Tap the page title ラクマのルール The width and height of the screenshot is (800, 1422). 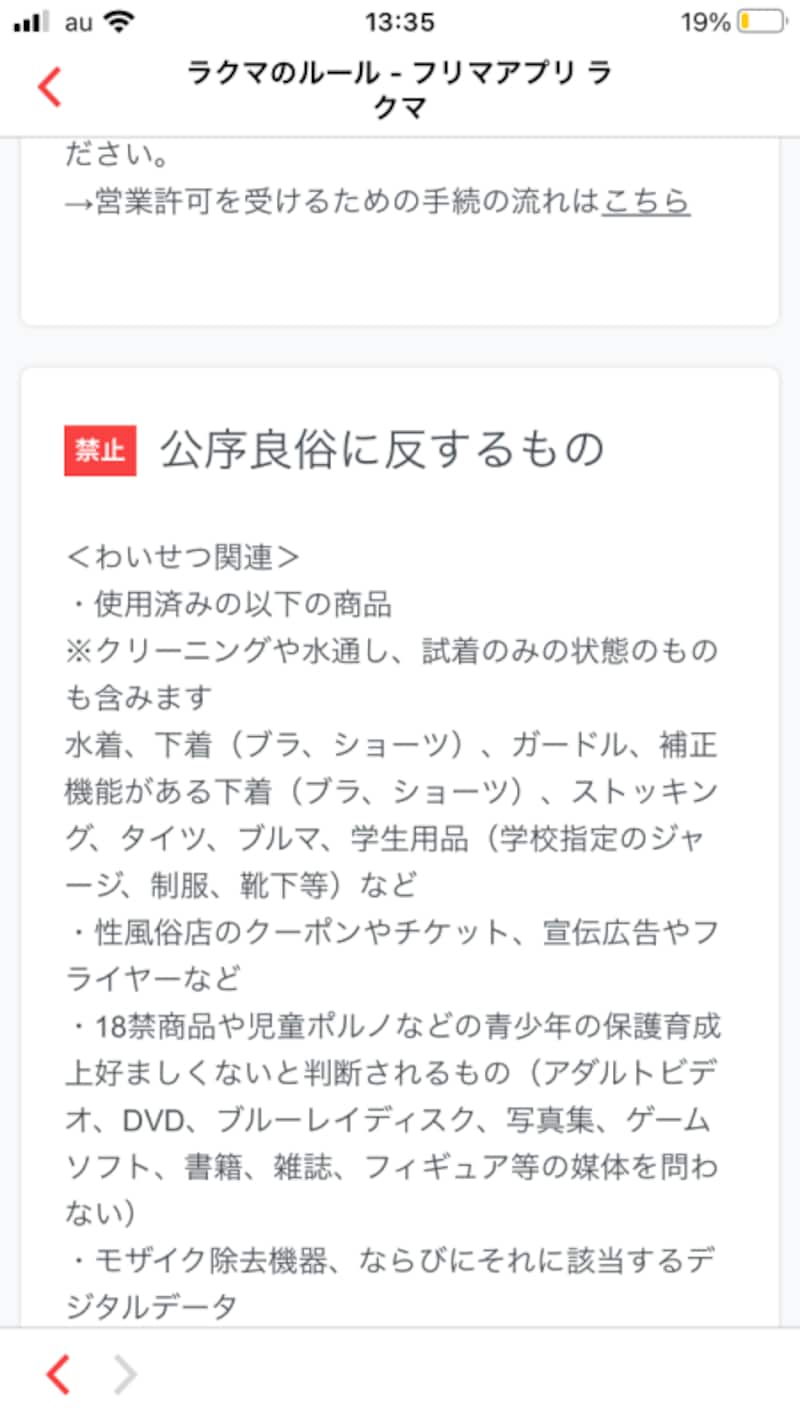[400, 86]
